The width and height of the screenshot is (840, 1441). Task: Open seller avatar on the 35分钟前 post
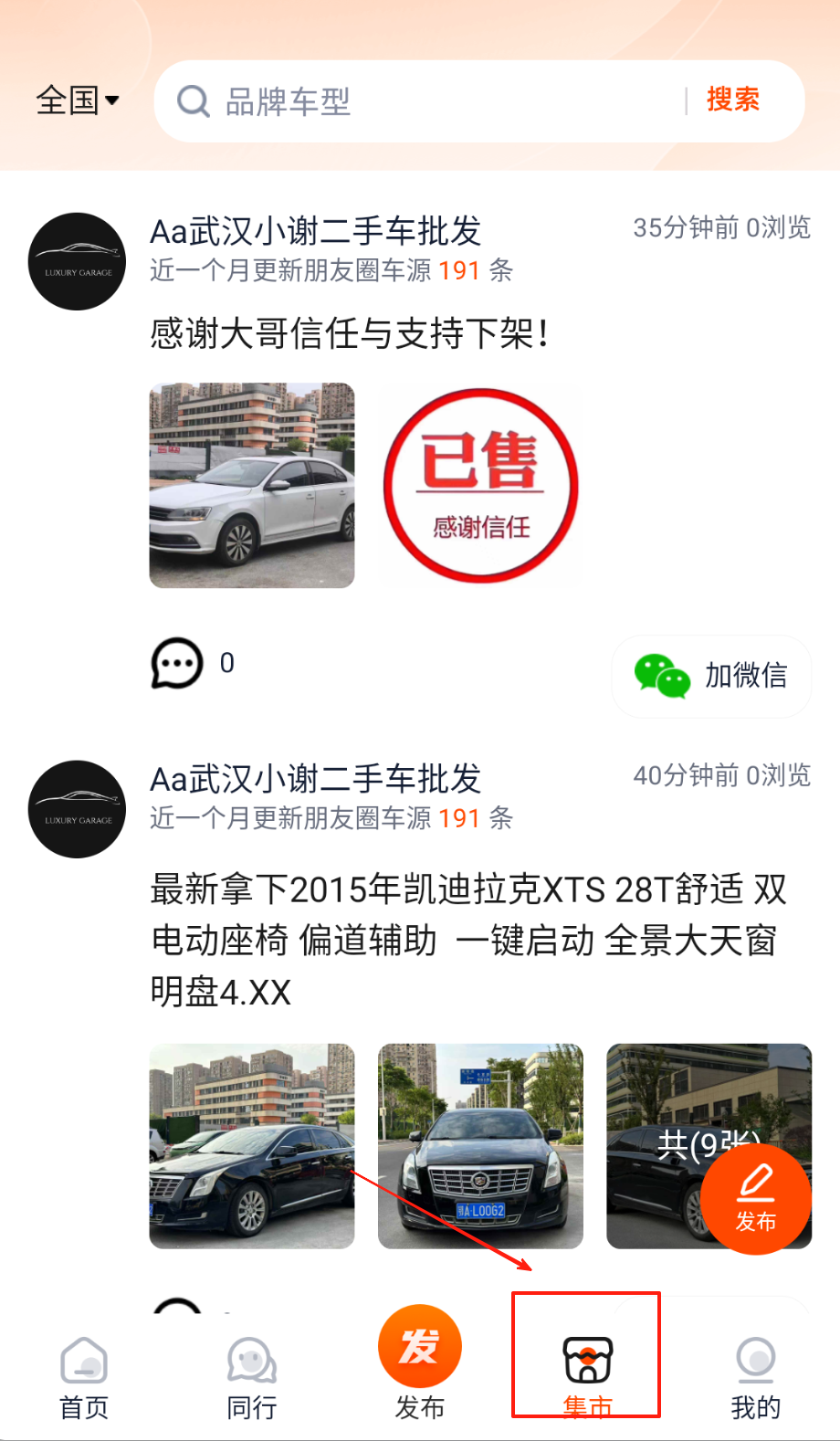[x=78, y=261]
